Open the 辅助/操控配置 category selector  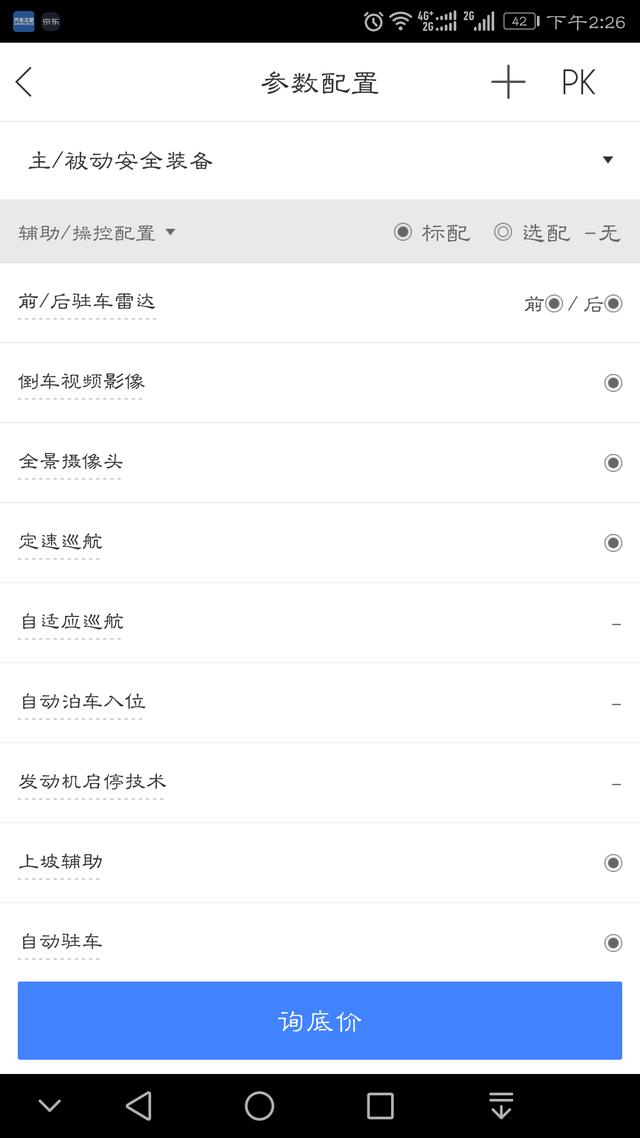[97, 233]
